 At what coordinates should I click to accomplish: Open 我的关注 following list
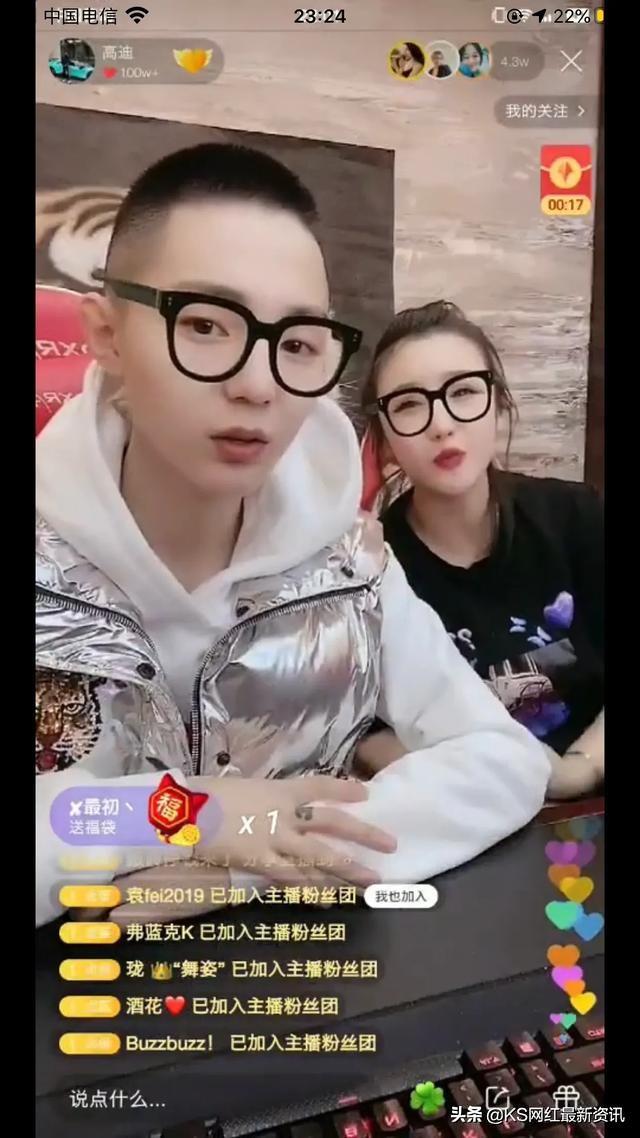click(x=544, y=111)
